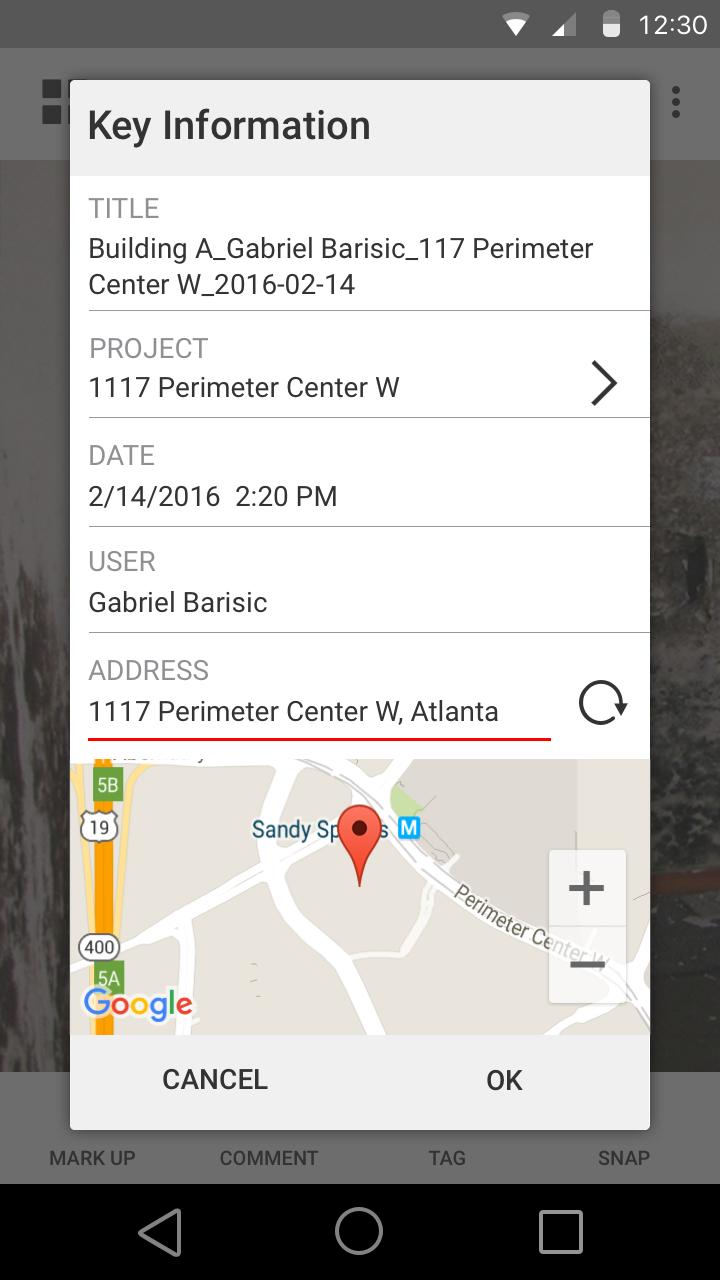Image resolution: width=720 pixels, height=1280 pixels.
Task: Go back with the system back button
Action: (x=160, y=1231)
